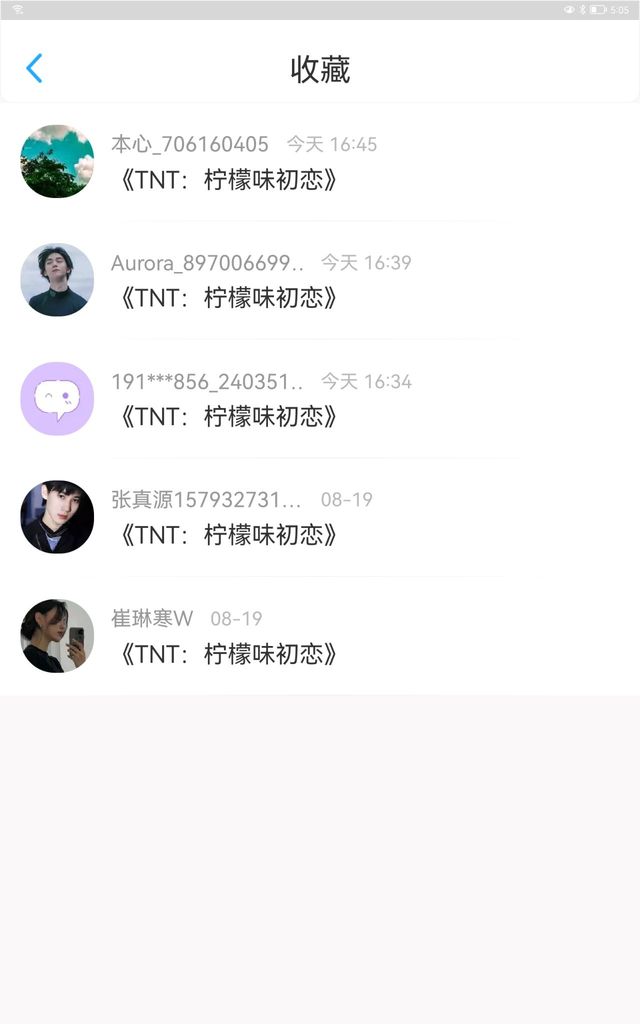View the favorite from 张真源157932731
Image resolution: width=640 pixels, height=1024 pixels.
(x=229, y=535)
